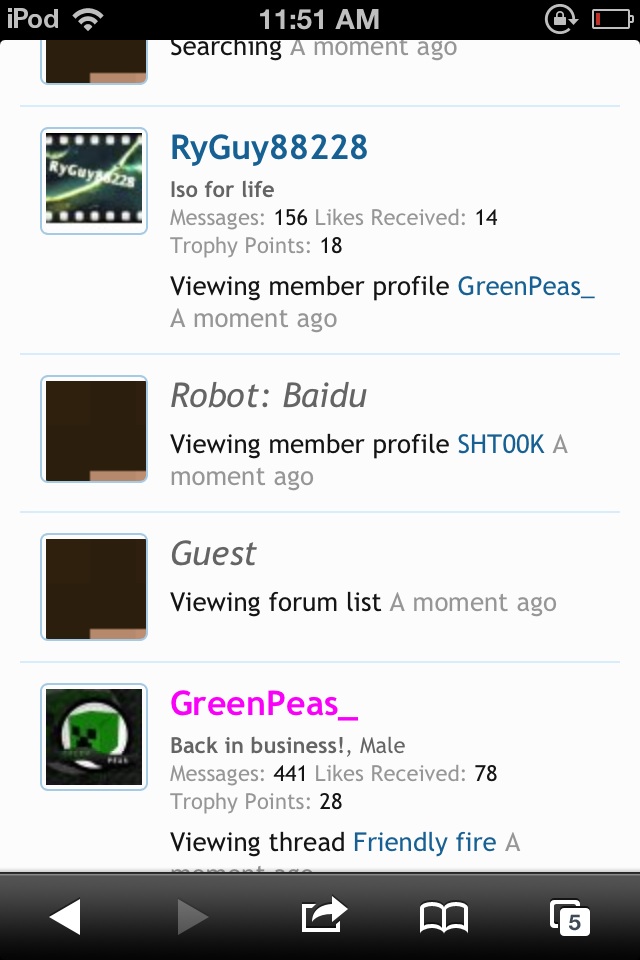The width and height of the screenshot is (640, 960).
Task: Open GreenPeas_ profile link under RyGuy88228
Action: click(x=526, y=287)
